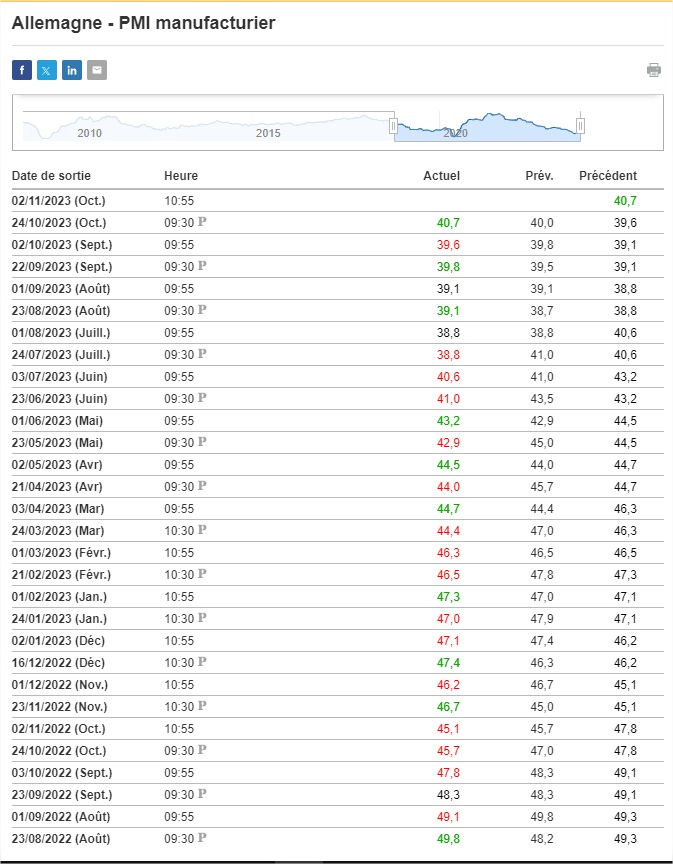
Task: Send this page by email
Action: pos(97,70)
